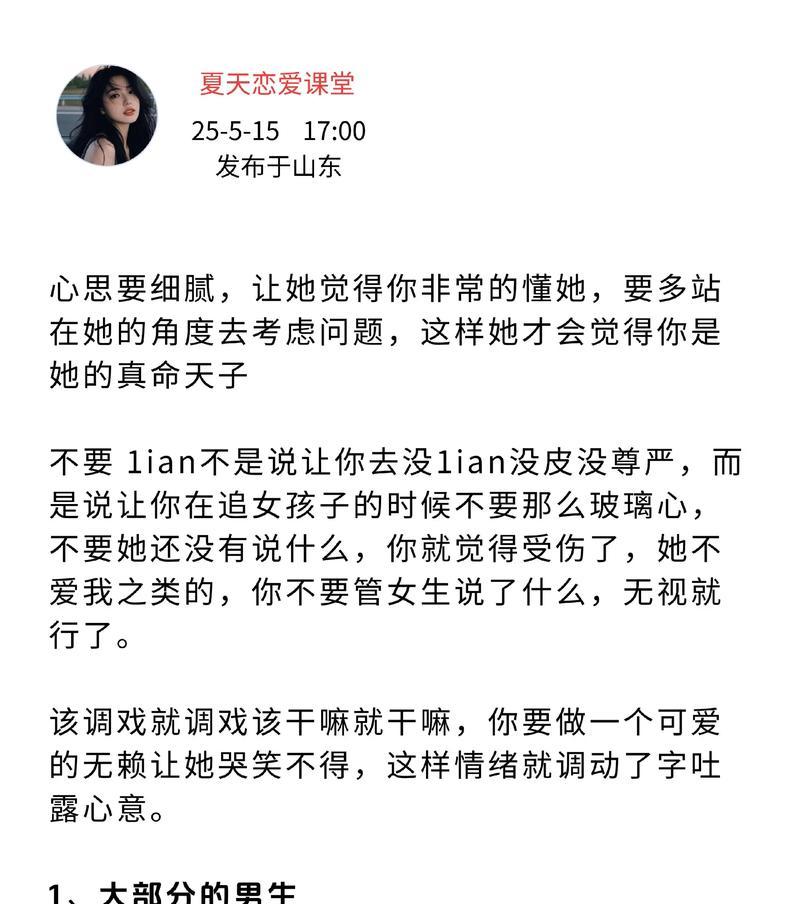Open the 夏天恋爱课堂 author profile link

pyautogui.click(x=277, y=83)
